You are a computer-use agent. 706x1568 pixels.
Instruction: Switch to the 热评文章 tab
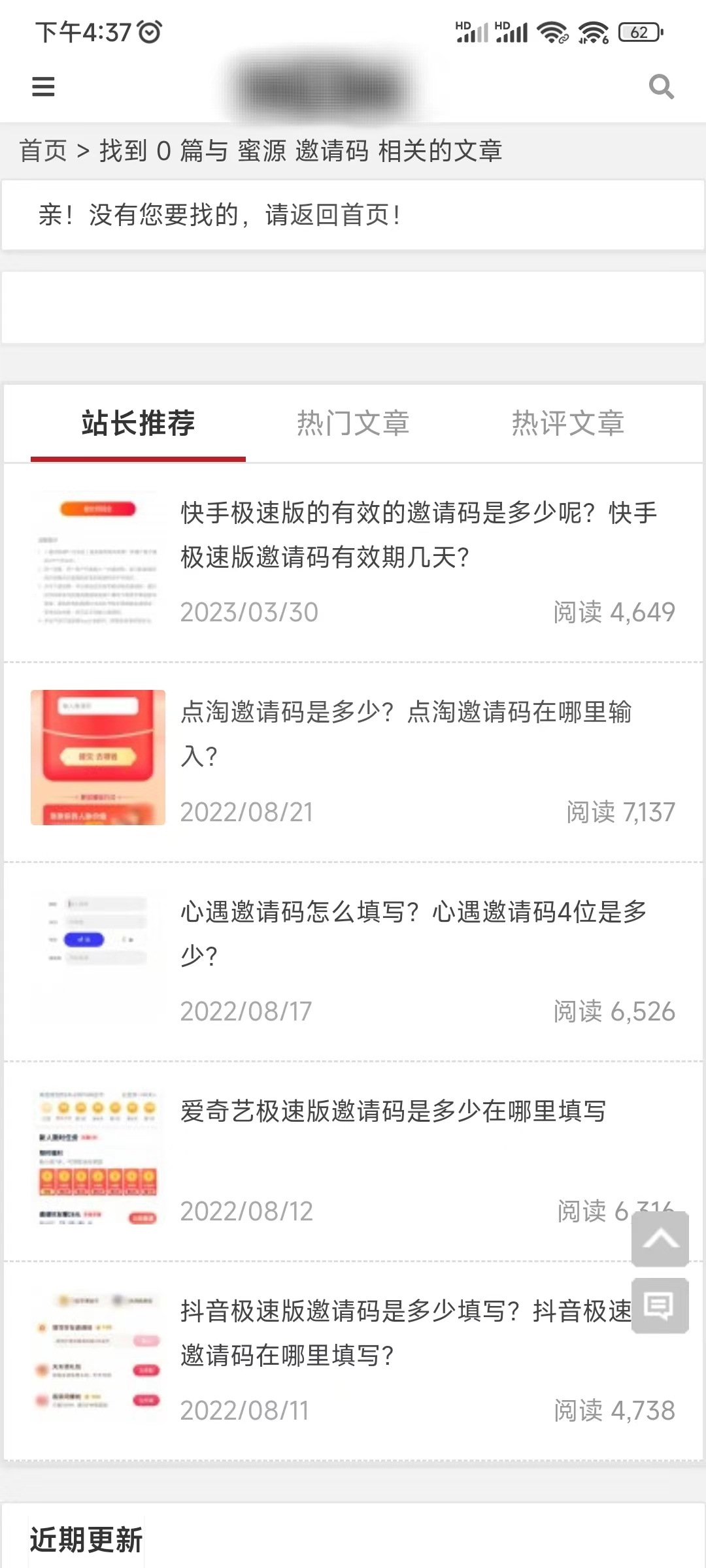click(x=567, y=423)
